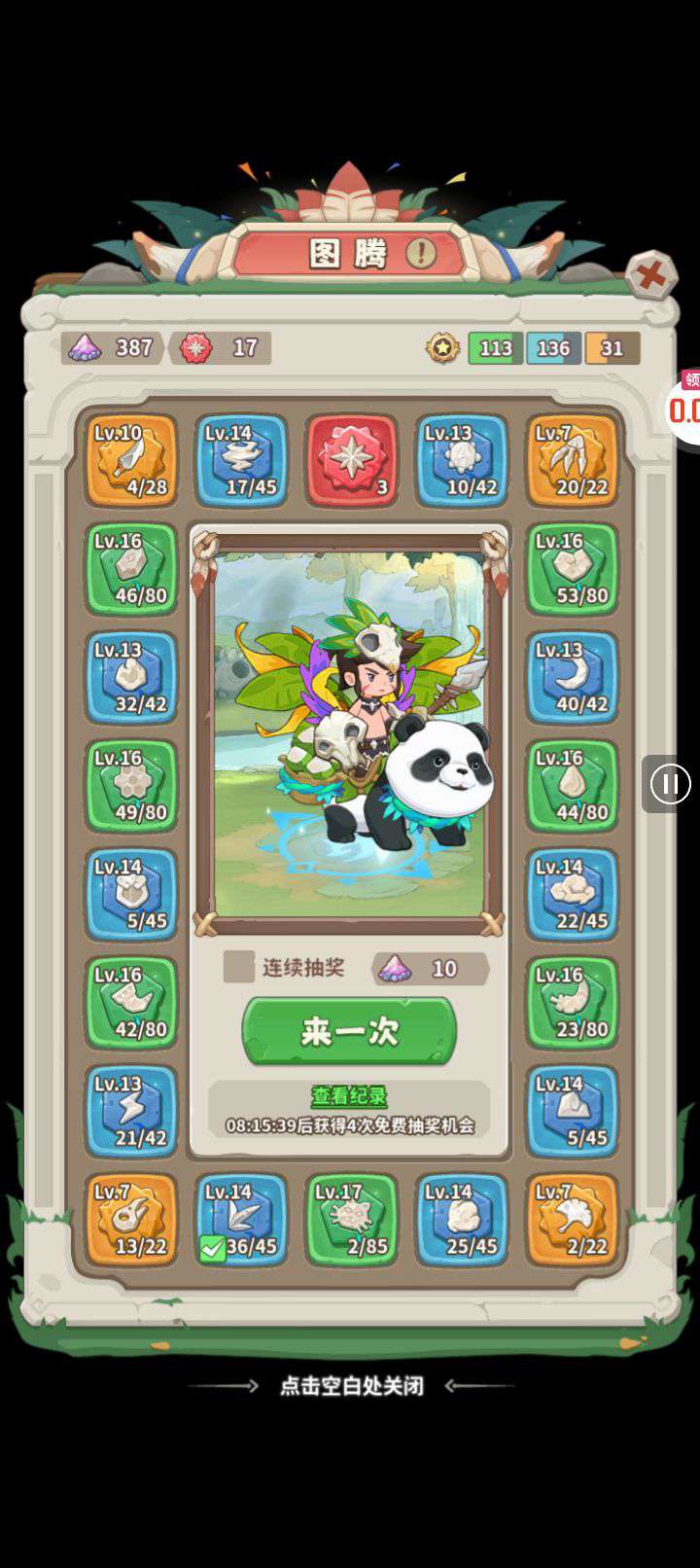Open the Lv.17 totem with 2/85
Viewport: 700px width, 1568px height.
351,1220
